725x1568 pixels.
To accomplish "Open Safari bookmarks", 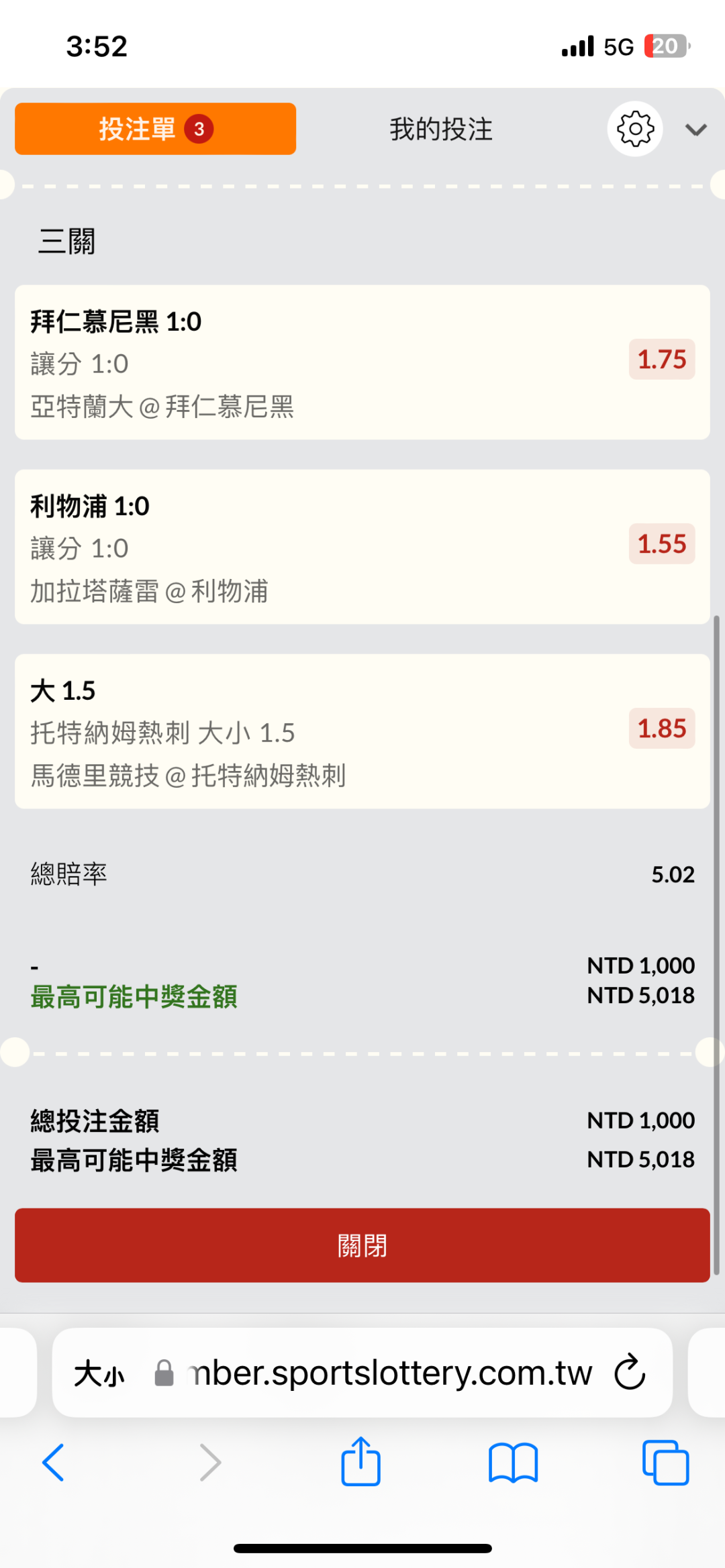I will pyautogui.click(x=514, y=1462).
